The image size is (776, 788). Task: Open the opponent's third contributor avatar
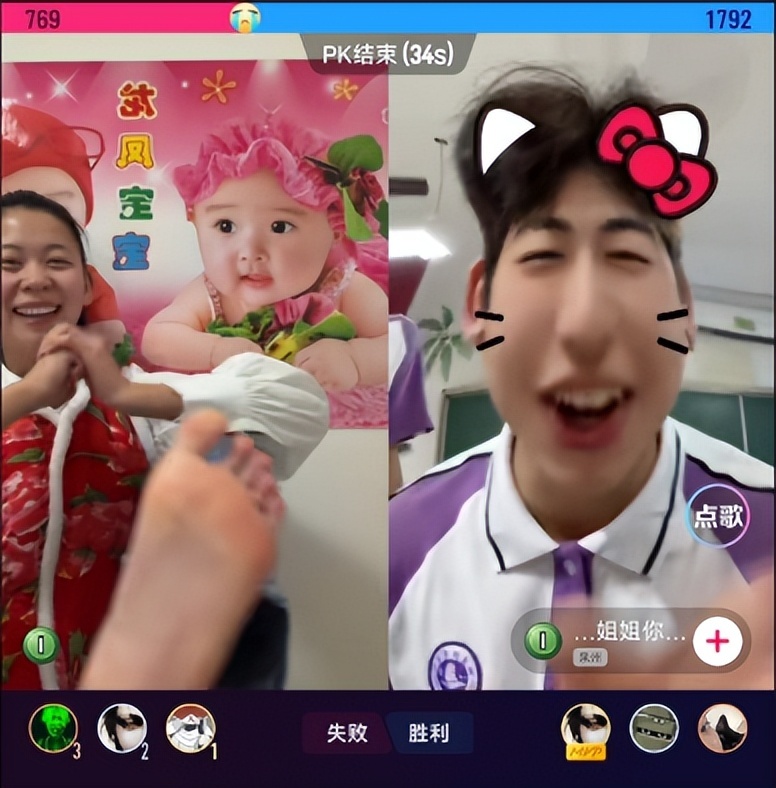723,728
